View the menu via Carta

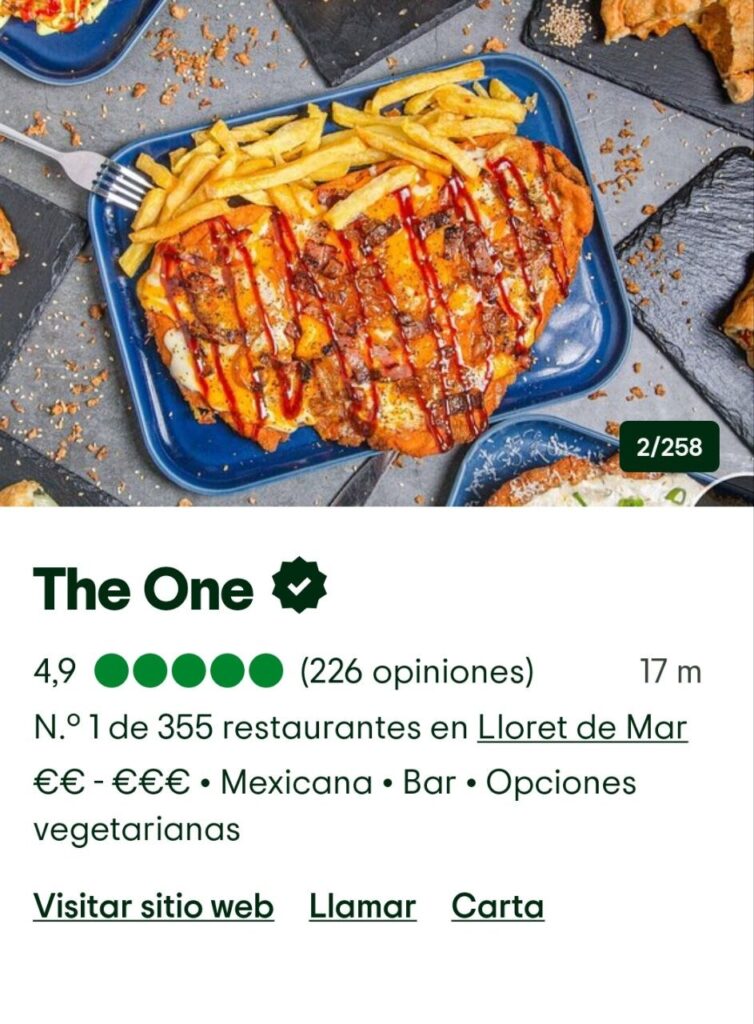pyautogui.click(x=497, y=906)
